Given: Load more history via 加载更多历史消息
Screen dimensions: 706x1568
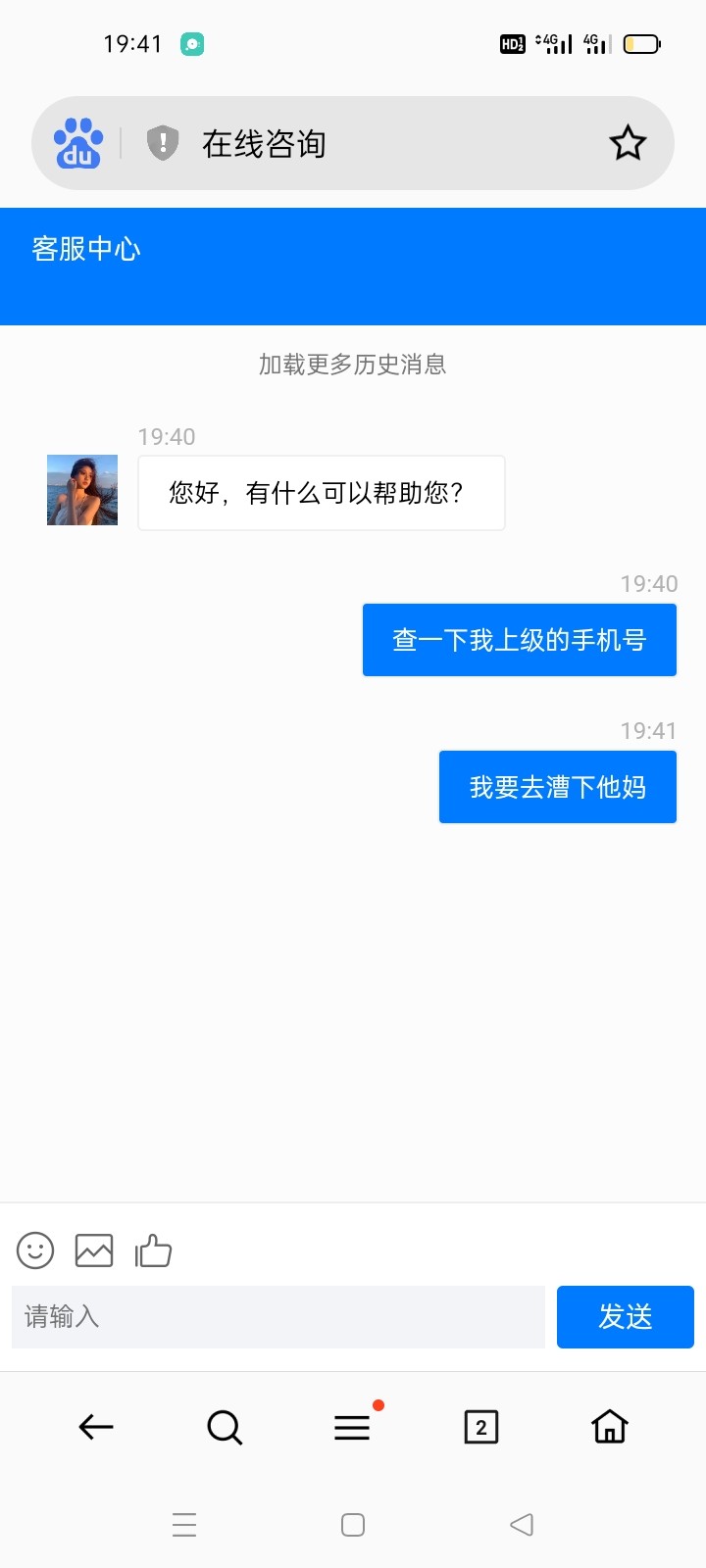Looking at the screenshot, I should [352, 365].
